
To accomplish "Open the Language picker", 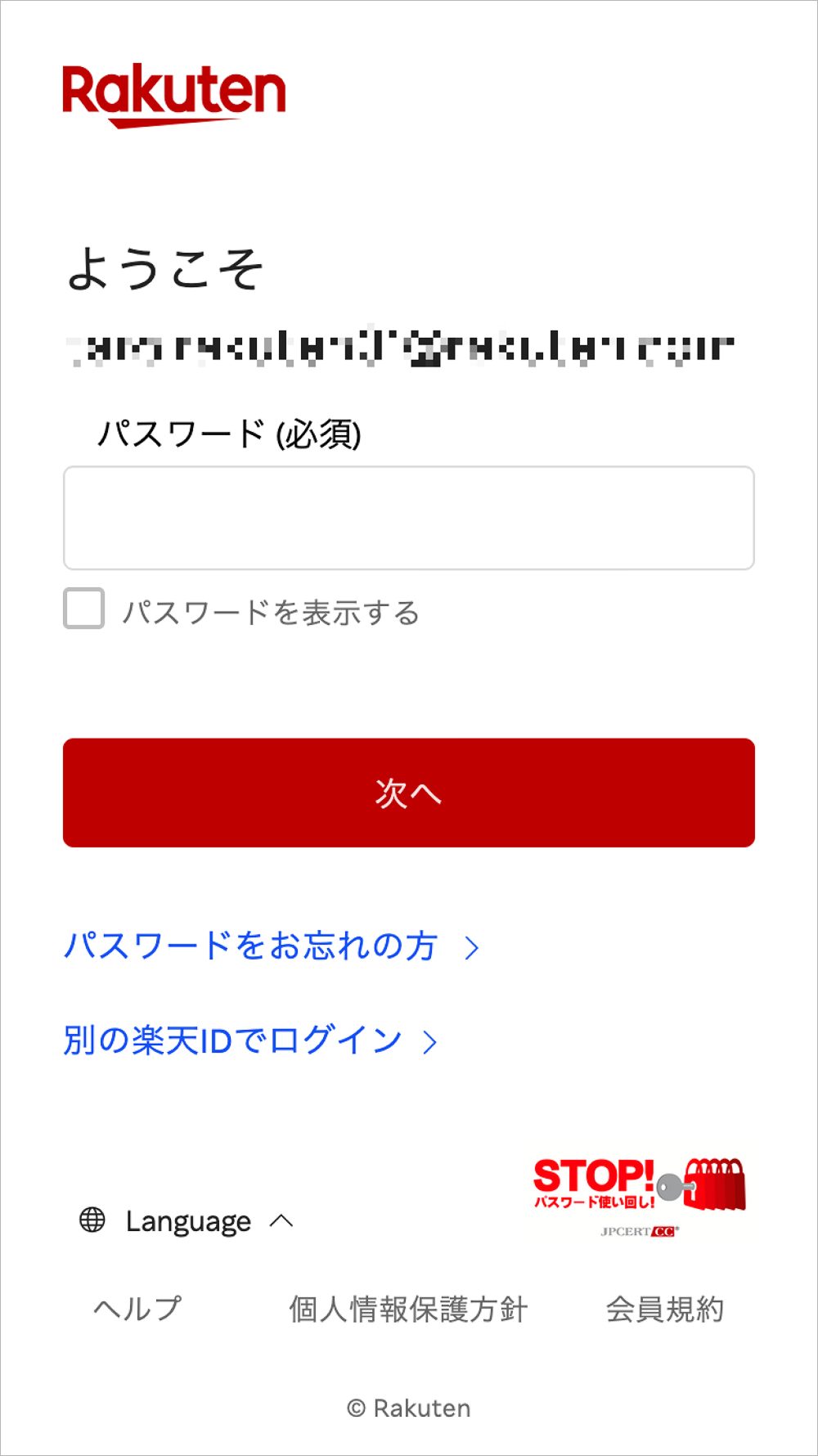I will [188, 1220].
